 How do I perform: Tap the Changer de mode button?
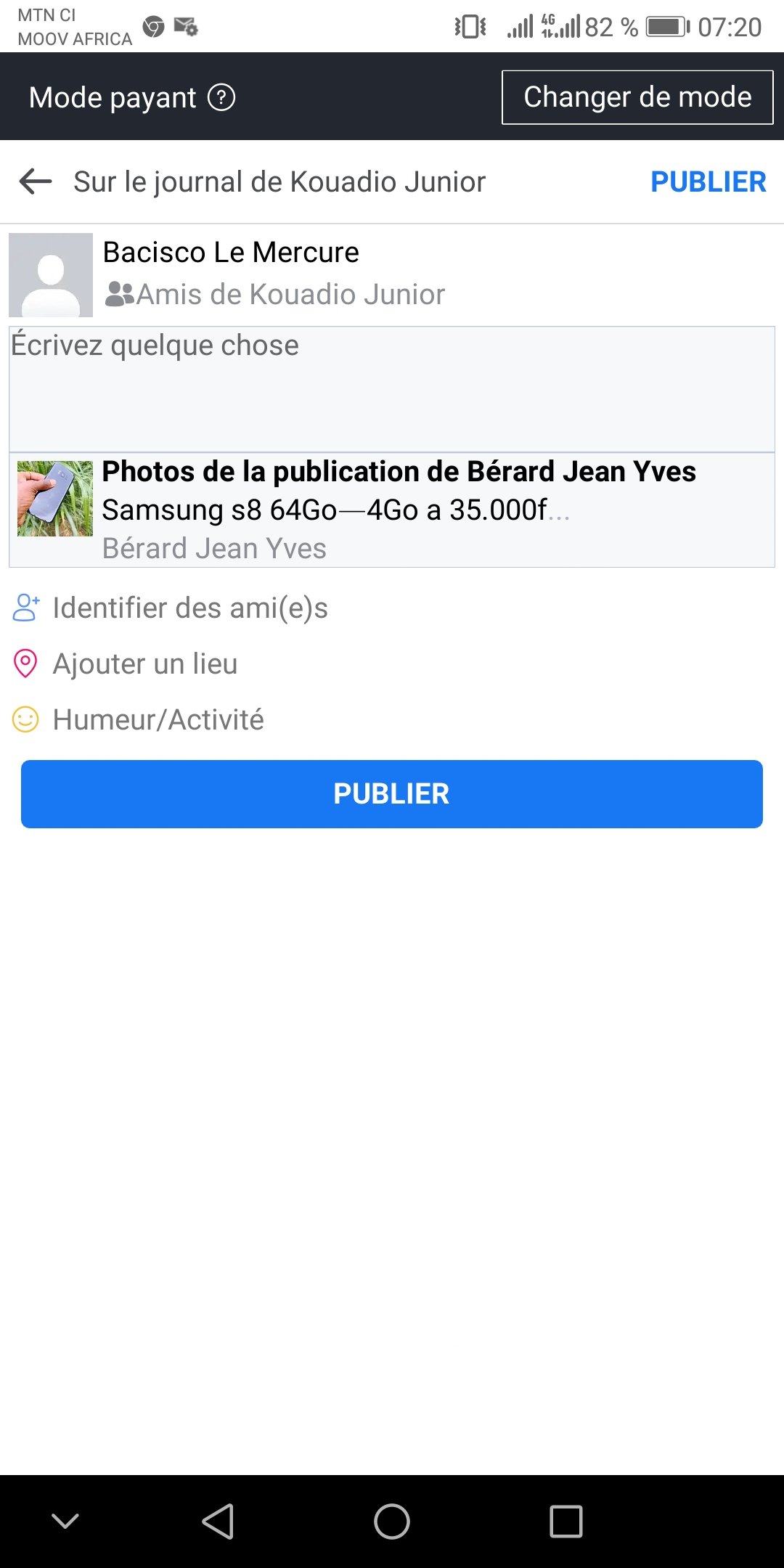637,97
